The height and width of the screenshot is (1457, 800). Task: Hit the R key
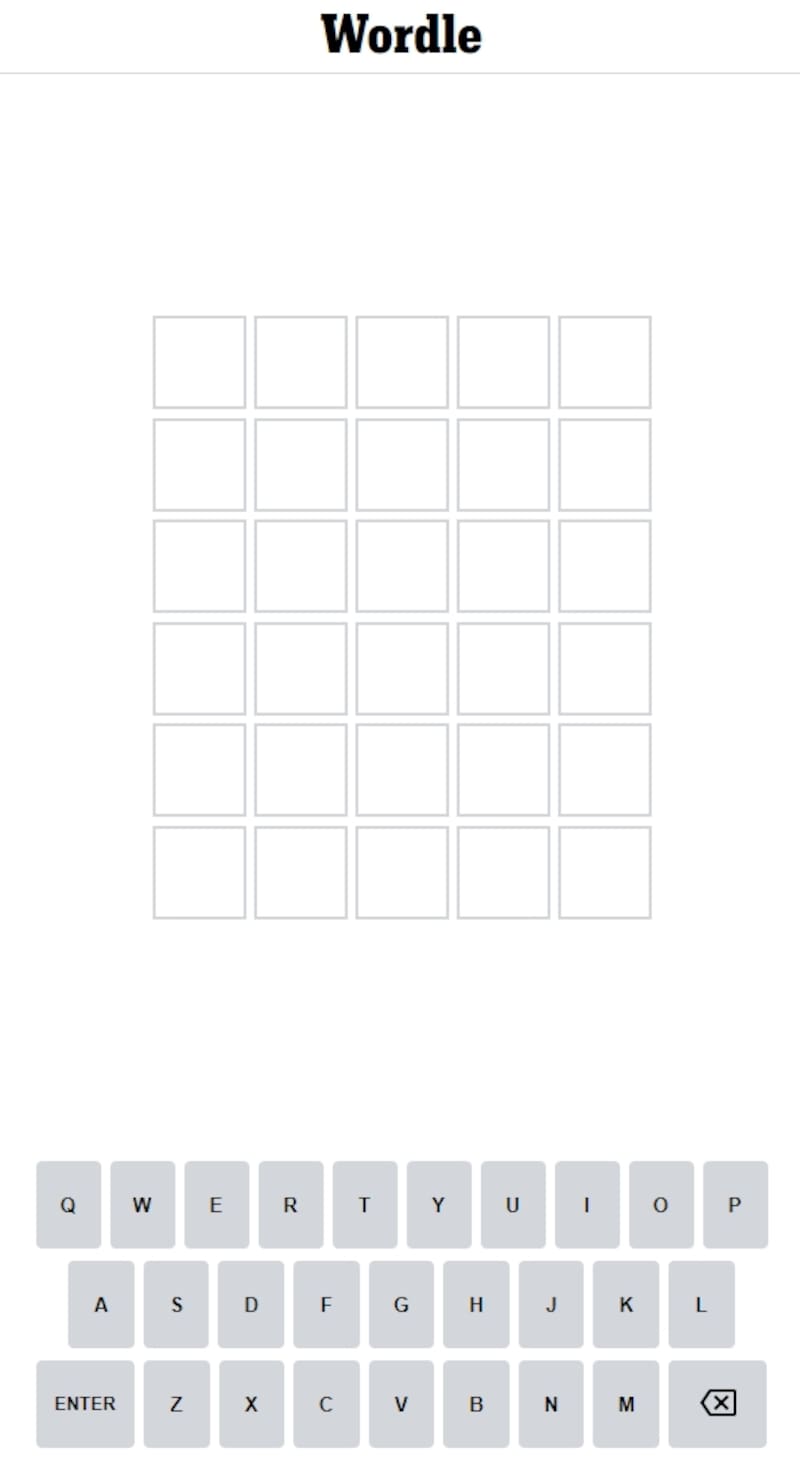pyautogui.click(x=290, y=1204)
